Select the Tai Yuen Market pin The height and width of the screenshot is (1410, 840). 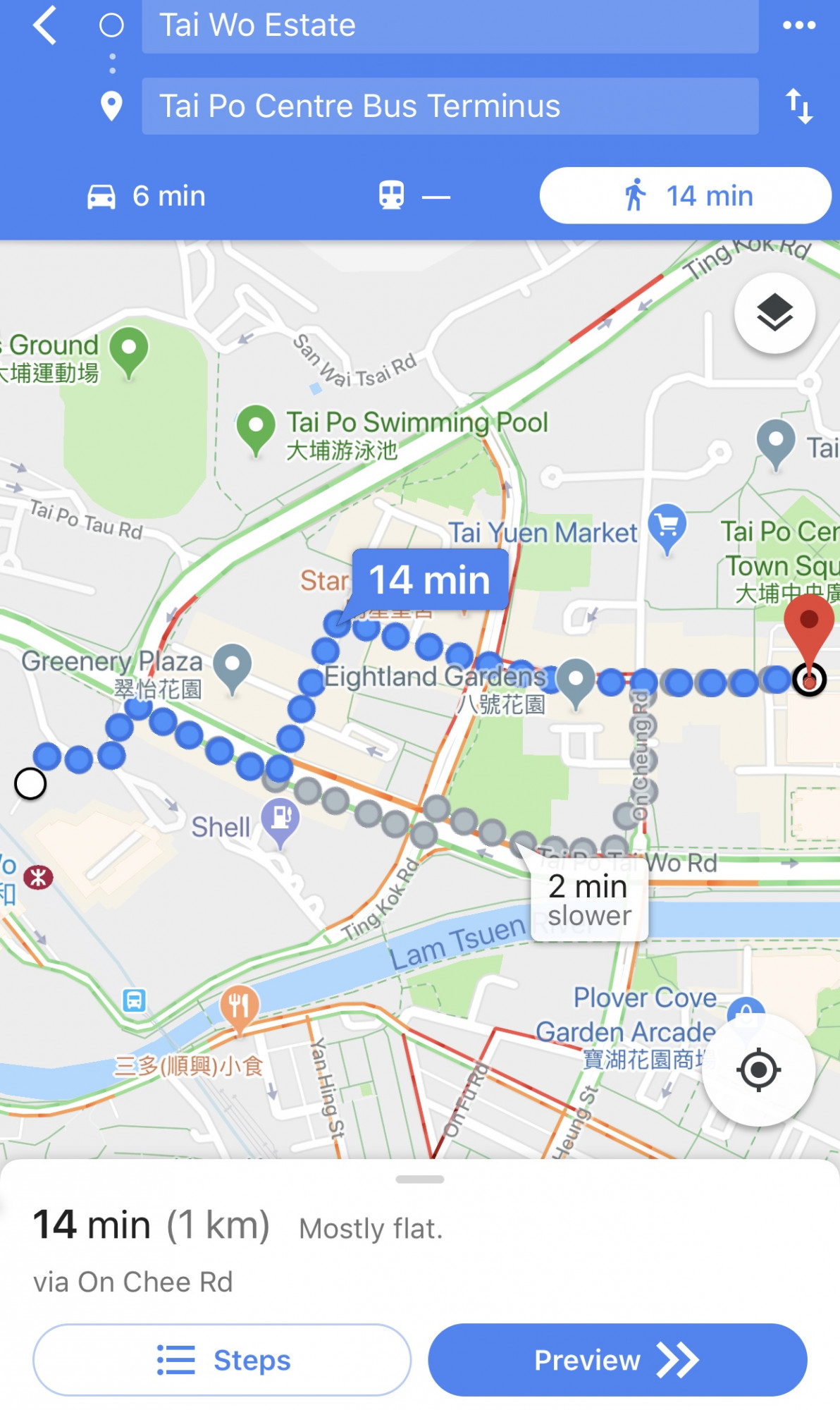pos(667,527)
